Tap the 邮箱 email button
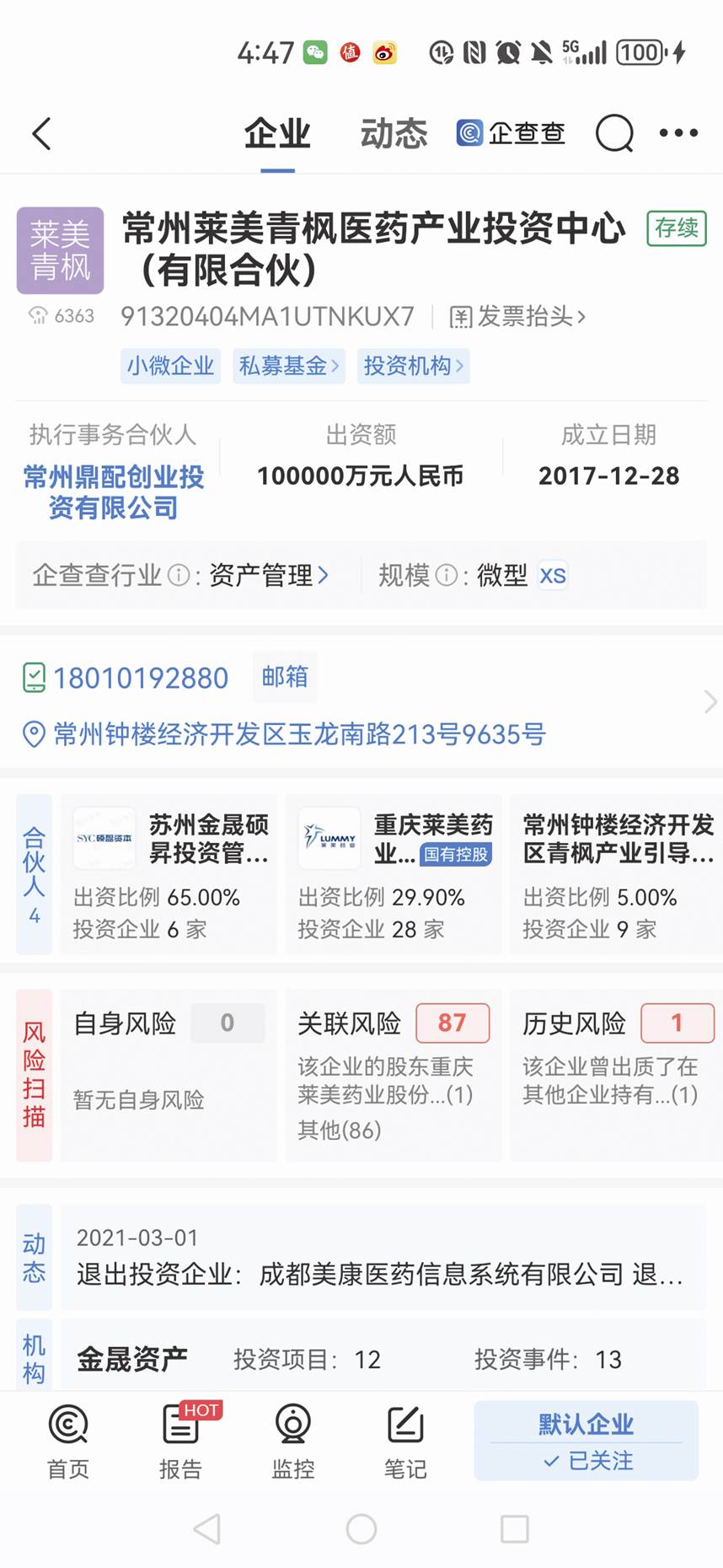723x1568 pixels. 285,677
